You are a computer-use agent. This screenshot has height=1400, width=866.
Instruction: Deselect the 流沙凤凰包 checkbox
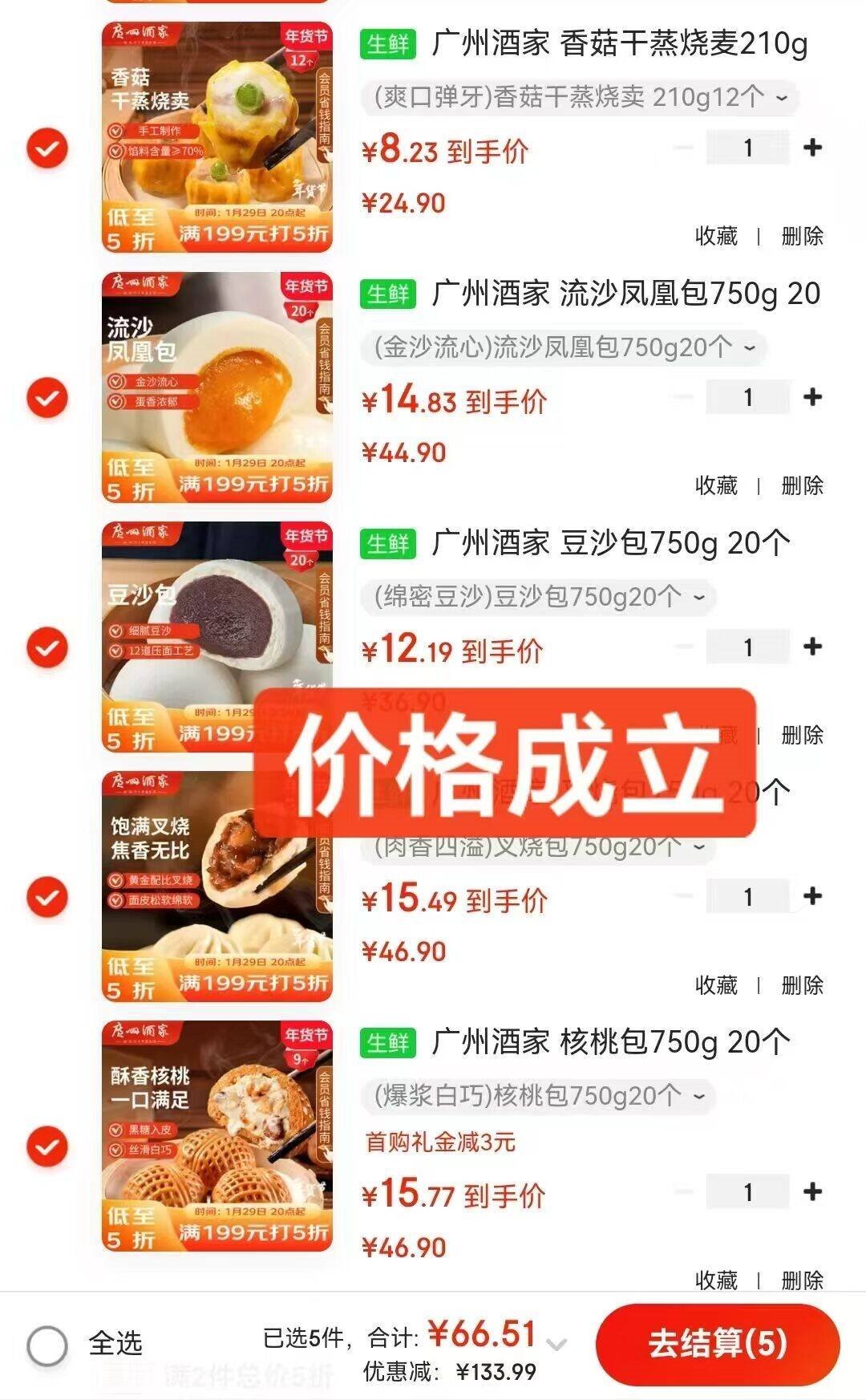(47, 398)
